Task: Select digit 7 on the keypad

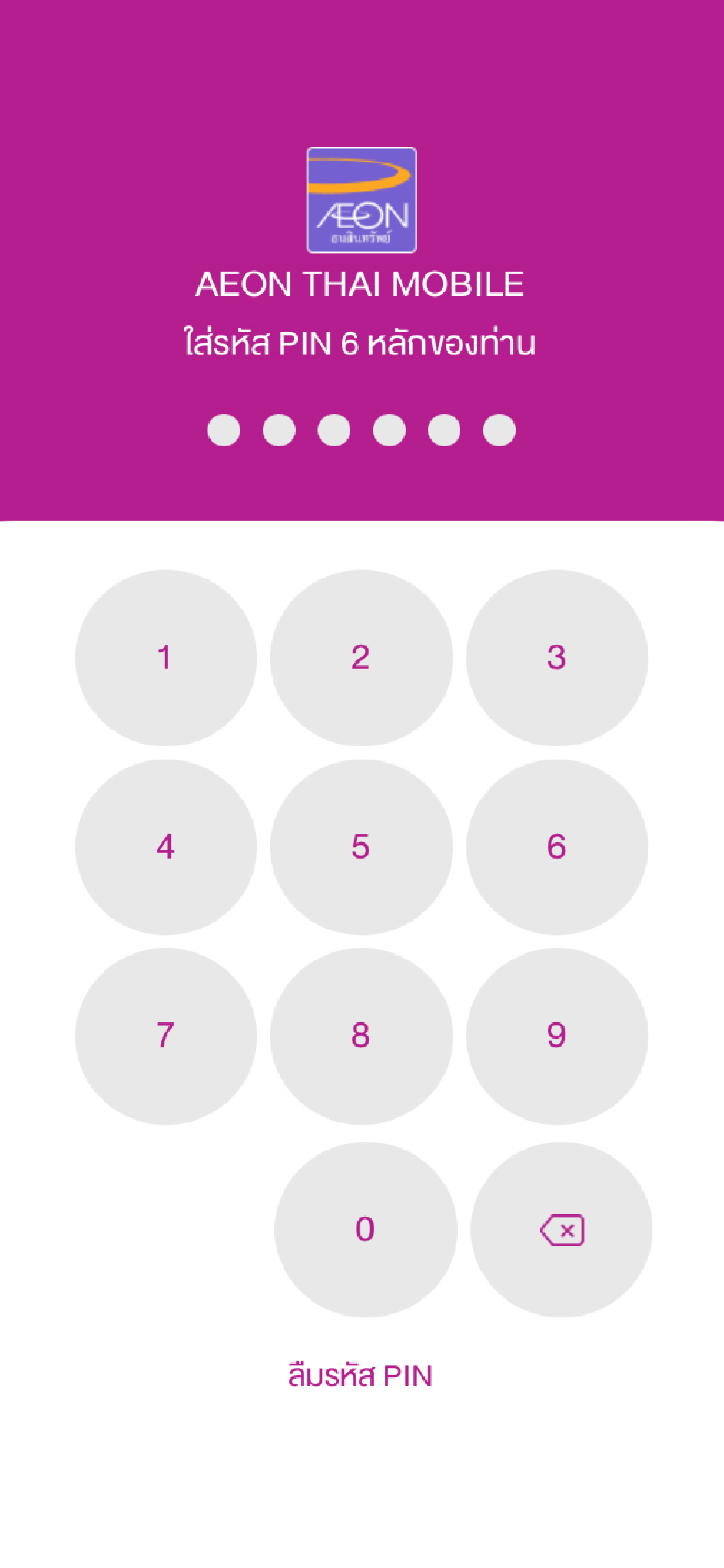Action: tap(165, 1035)
